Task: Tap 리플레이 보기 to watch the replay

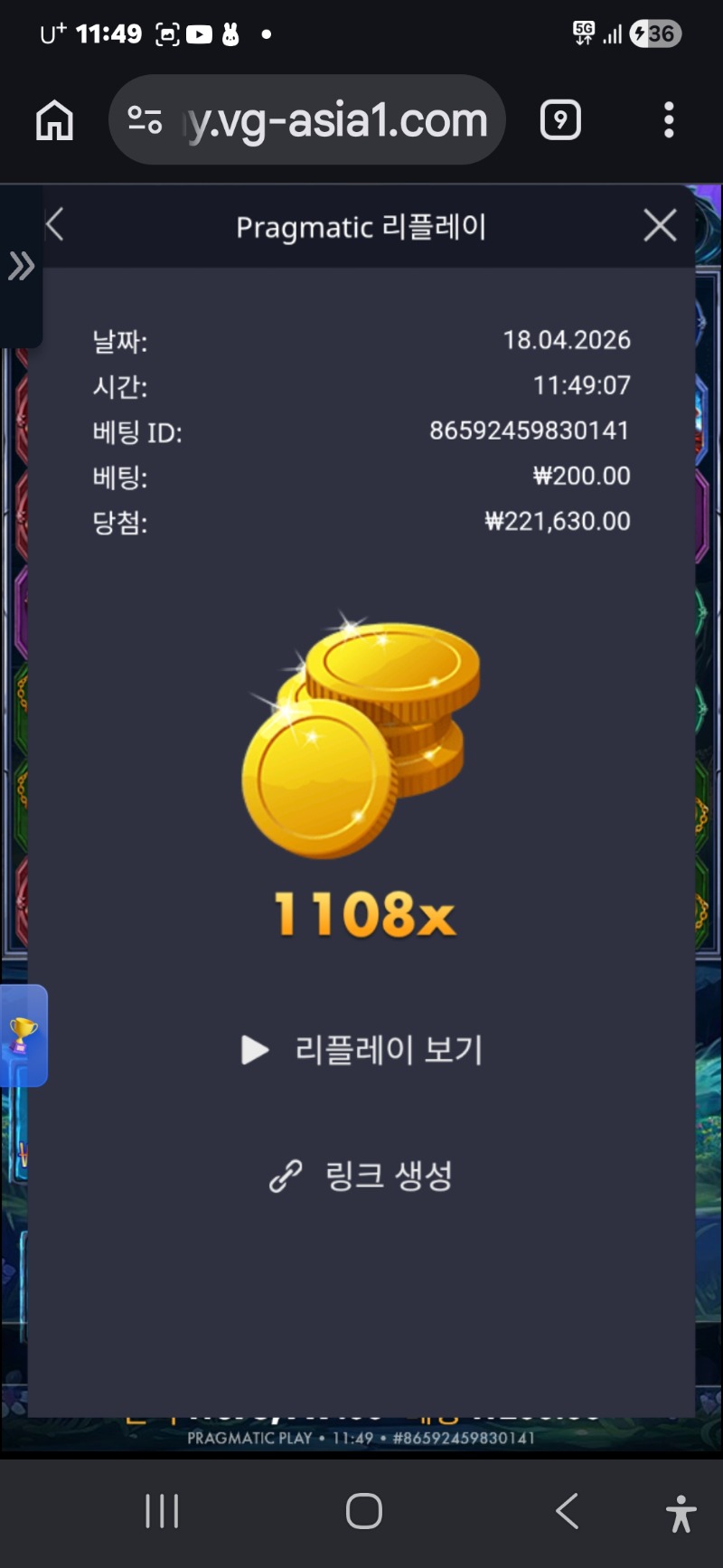Action: (x=361, y=1050)
